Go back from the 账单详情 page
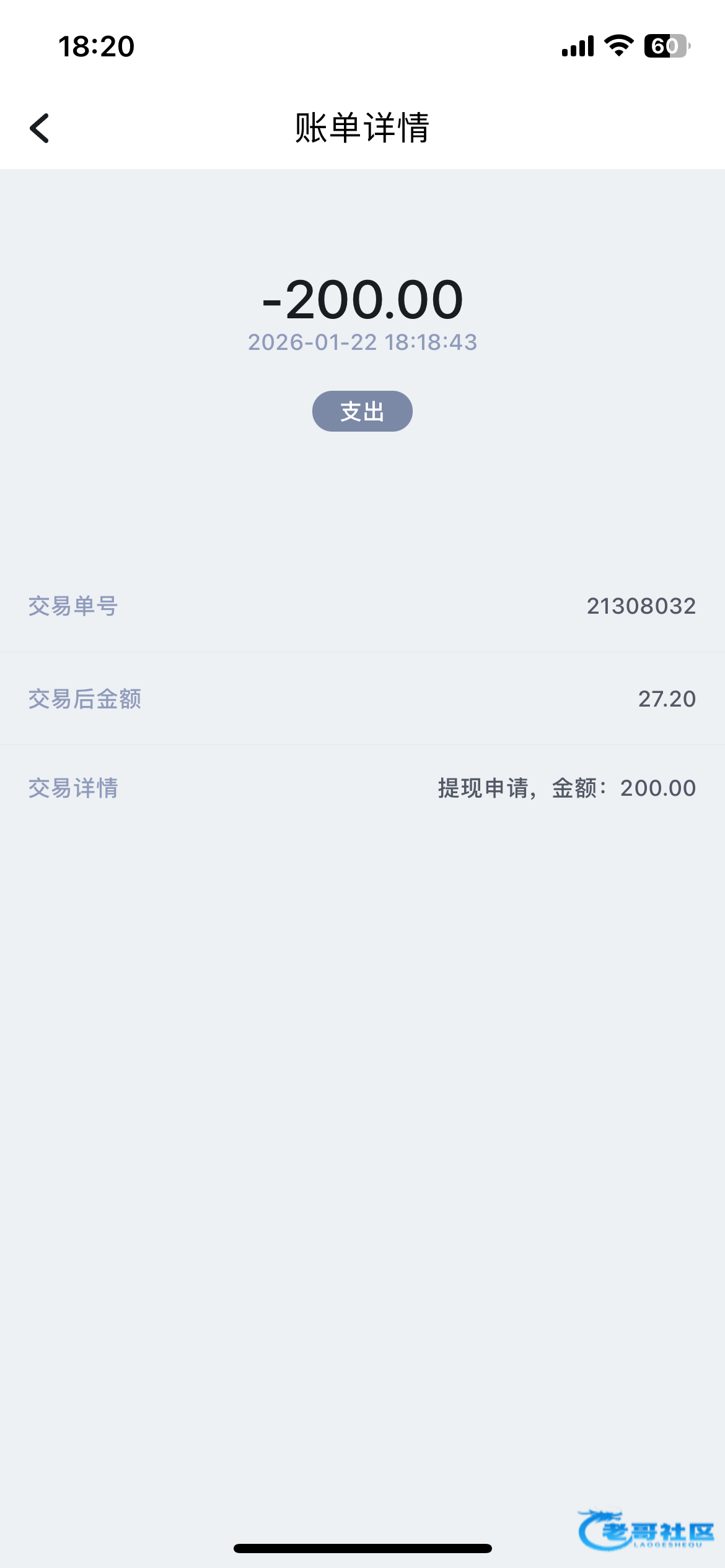Viewport: 725px width, 1568px height. click(40, 128)
